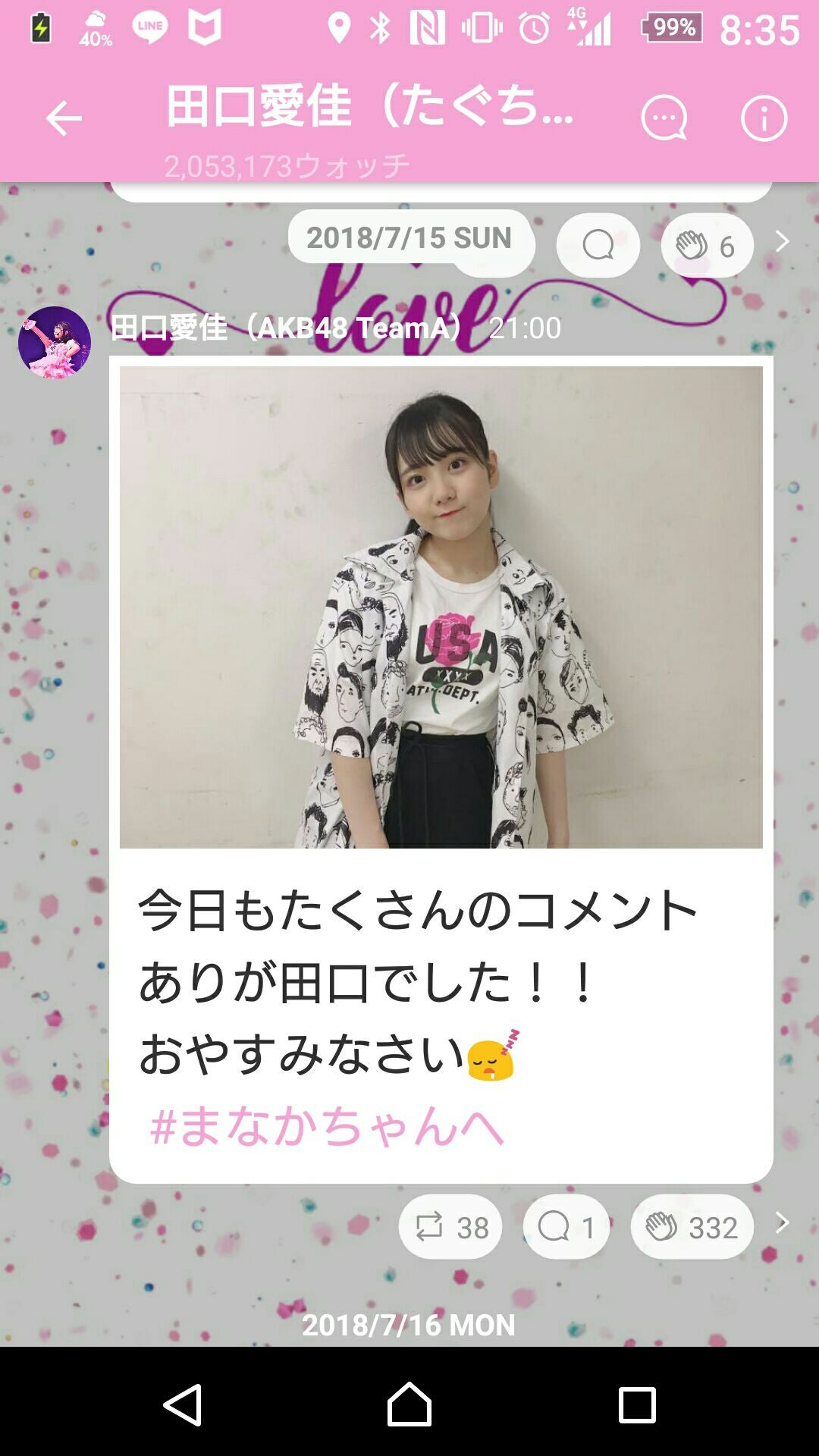Viewport: 819px width, 1456px height.
Task: Open recent apps from the navigation bar
Action: (637, 1404)
